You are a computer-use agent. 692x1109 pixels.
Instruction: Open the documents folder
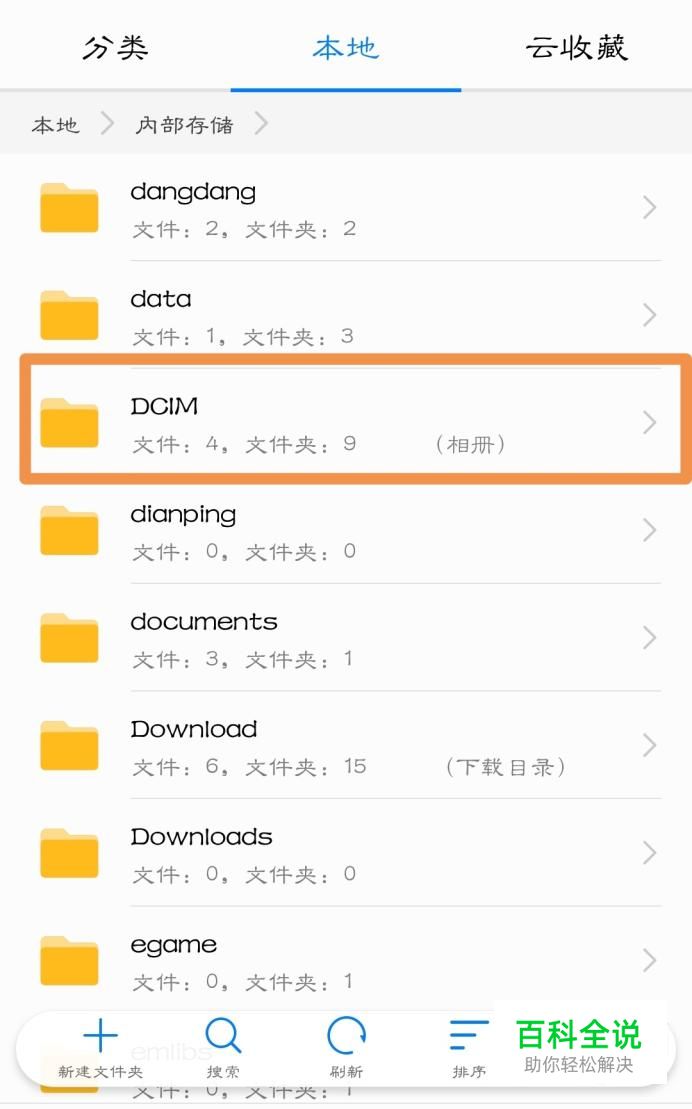(x=346, y=638)
